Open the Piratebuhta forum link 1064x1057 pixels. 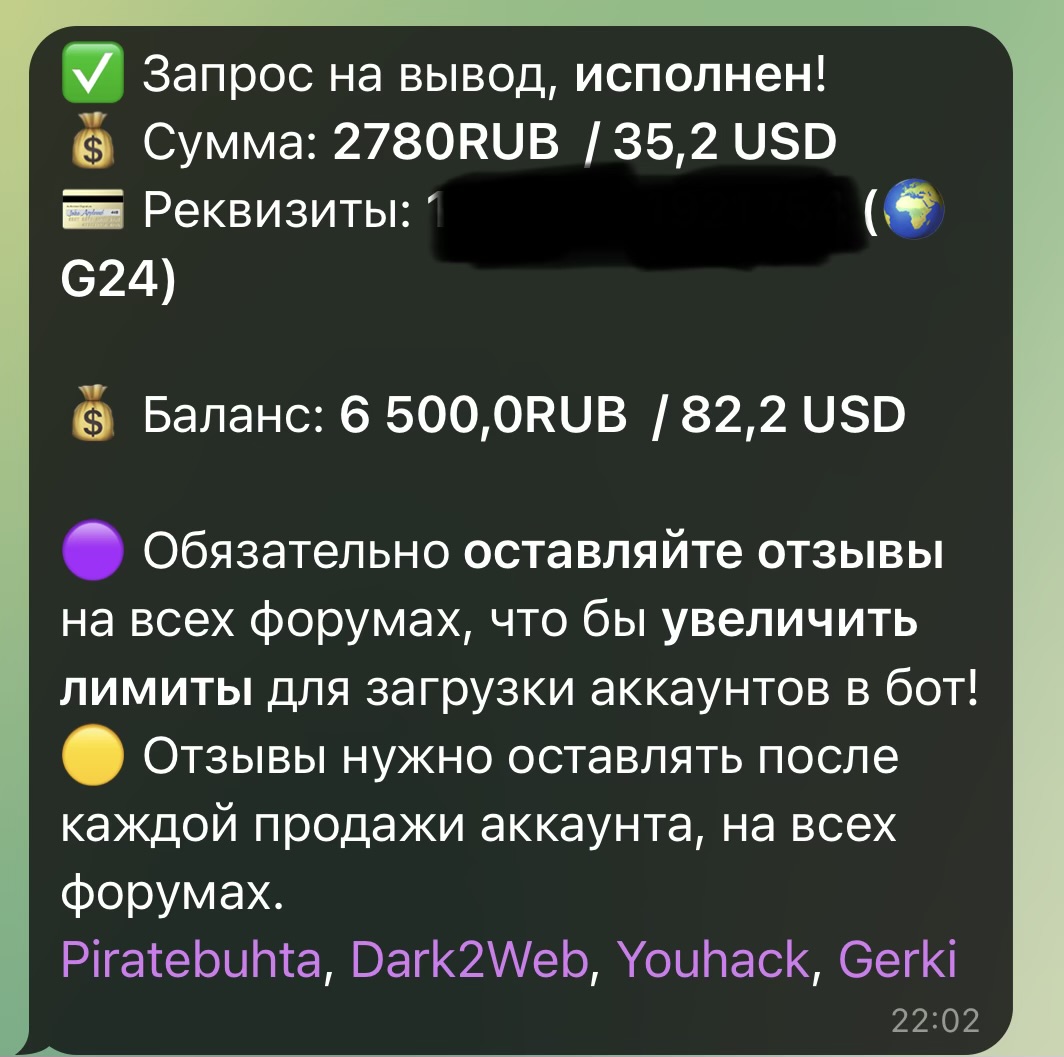click(191, 961)
